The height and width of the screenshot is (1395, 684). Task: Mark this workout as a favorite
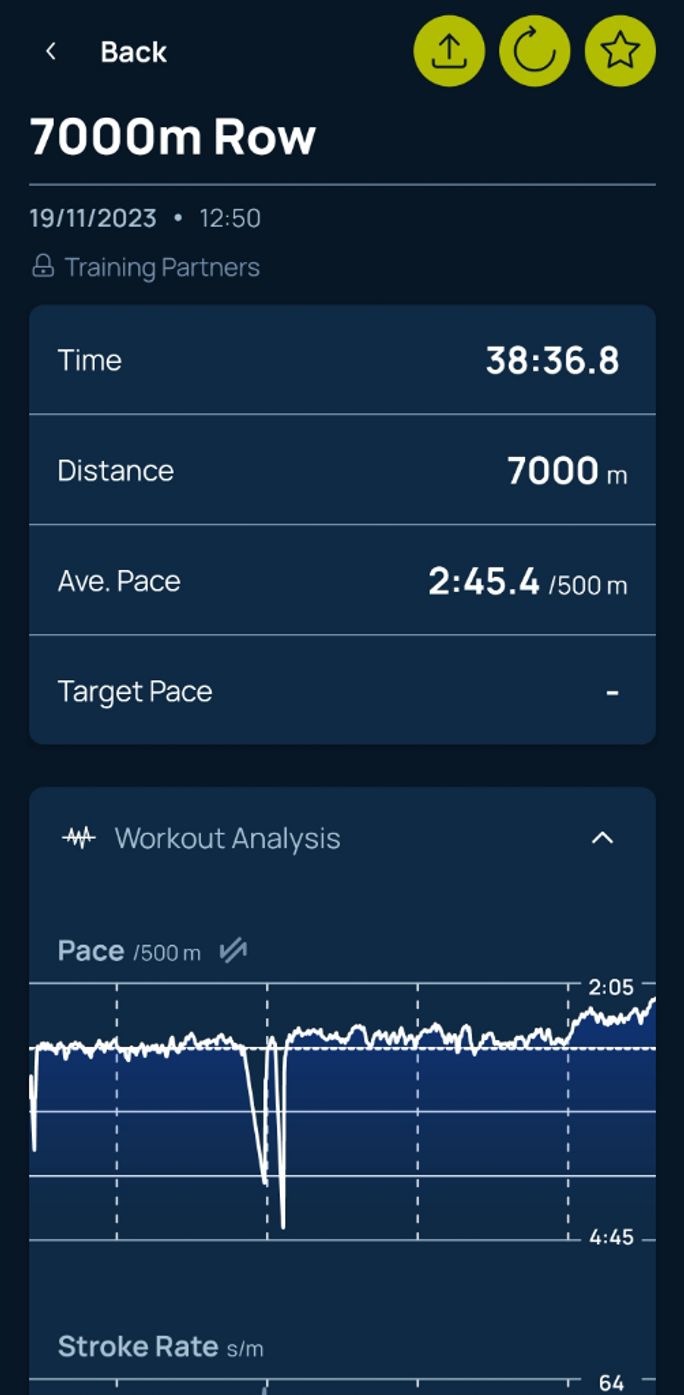pos(620,50)
